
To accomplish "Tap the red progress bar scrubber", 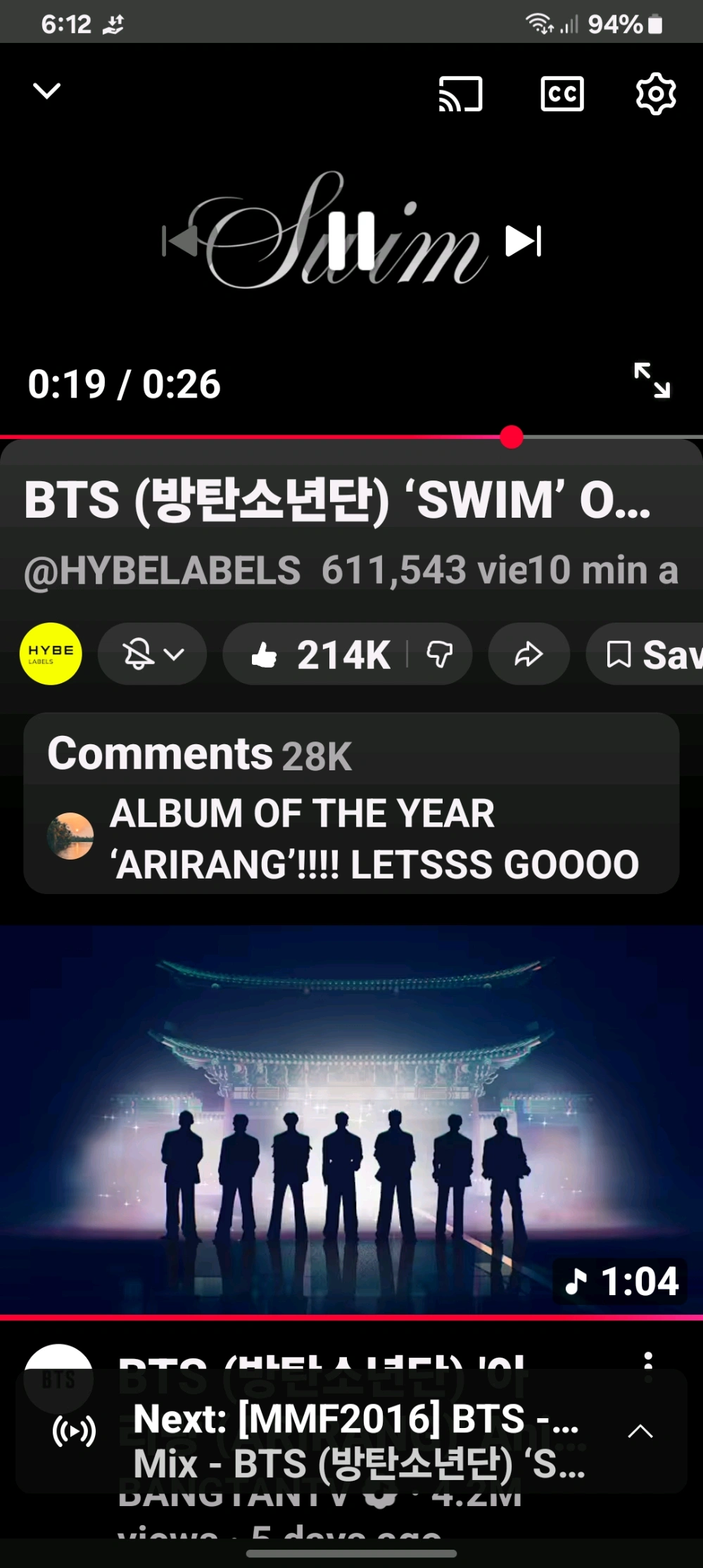I will click(x=512, y=437).
